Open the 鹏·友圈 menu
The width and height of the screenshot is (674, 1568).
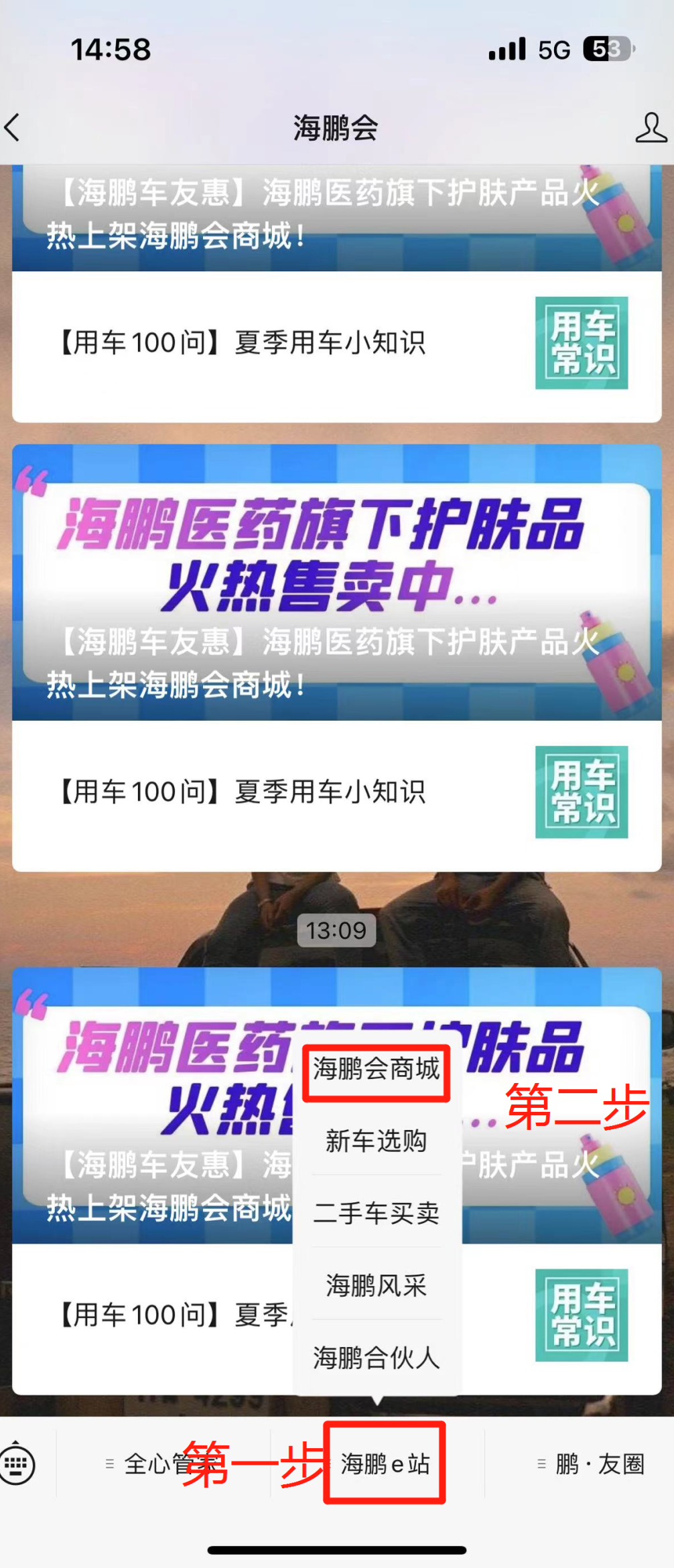tap(592, 1464)
